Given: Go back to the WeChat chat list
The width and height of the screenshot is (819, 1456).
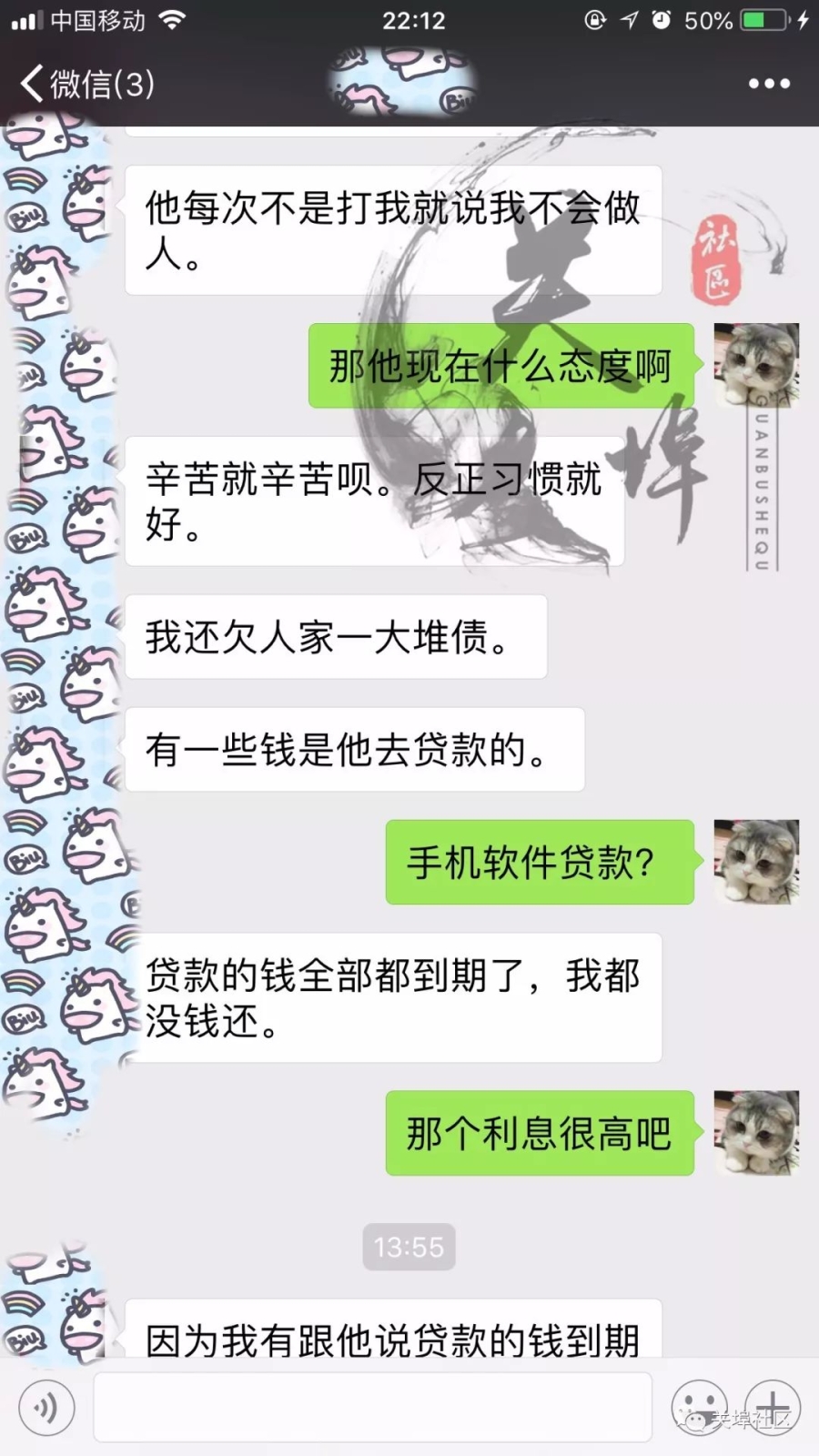Looking at the screenshot, I should [x=86, y=84].
